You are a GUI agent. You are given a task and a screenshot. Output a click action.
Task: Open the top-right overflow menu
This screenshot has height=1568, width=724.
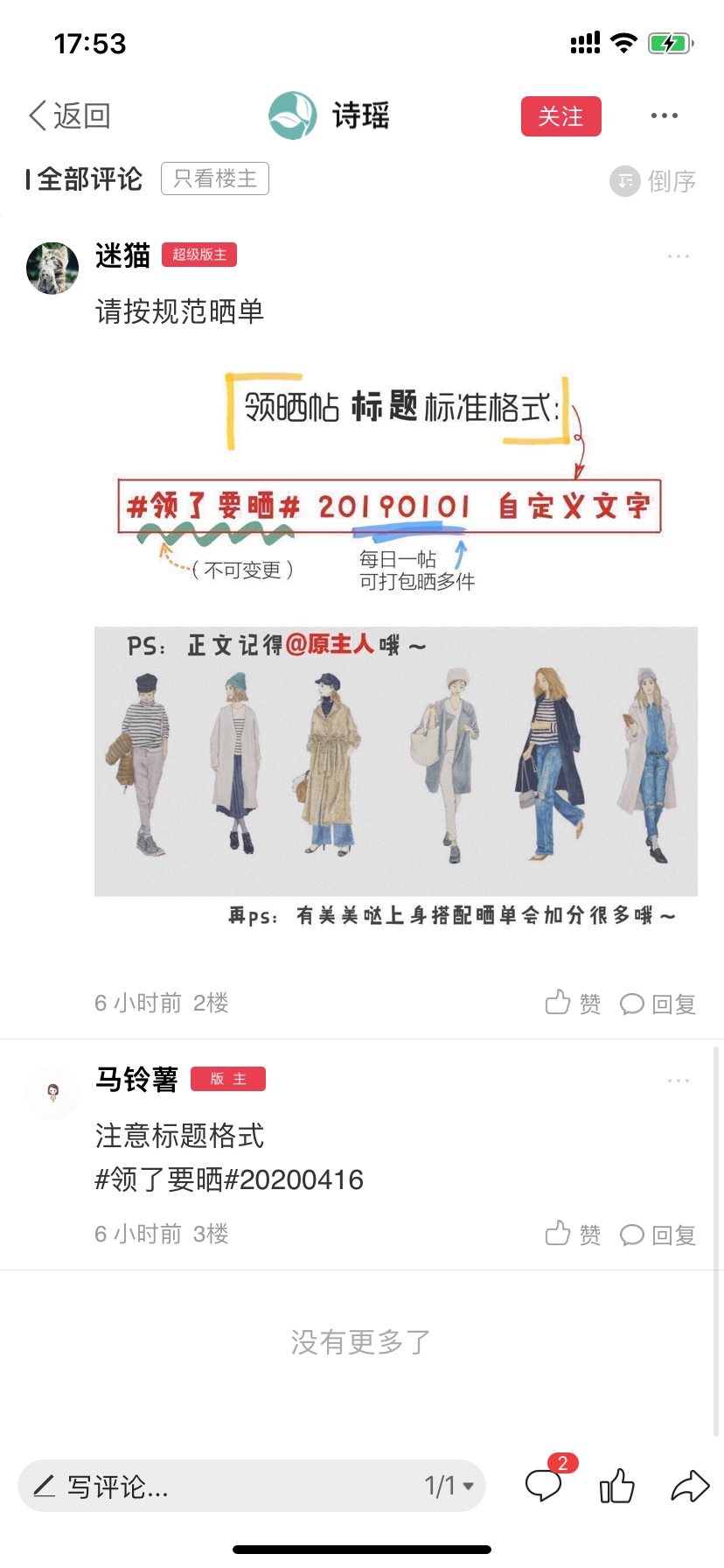[x=665, y=115]
